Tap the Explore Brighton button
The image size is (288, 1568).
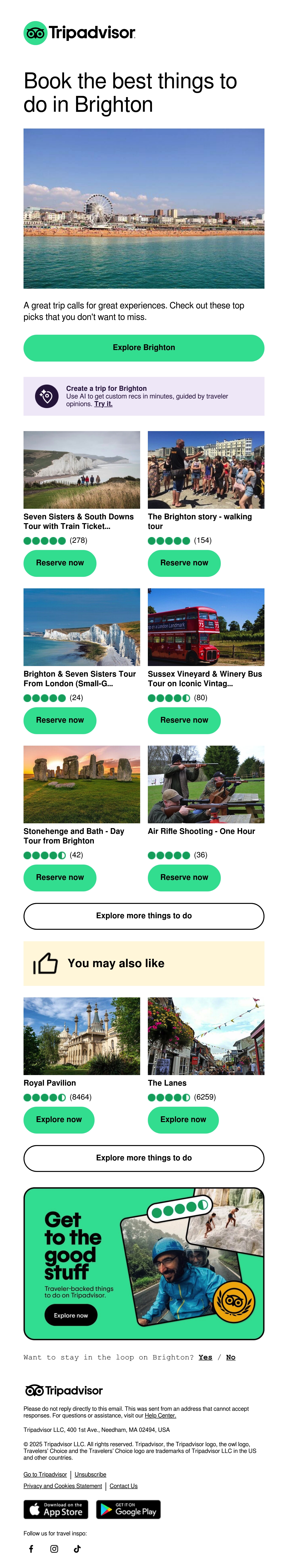coord(144,348)
